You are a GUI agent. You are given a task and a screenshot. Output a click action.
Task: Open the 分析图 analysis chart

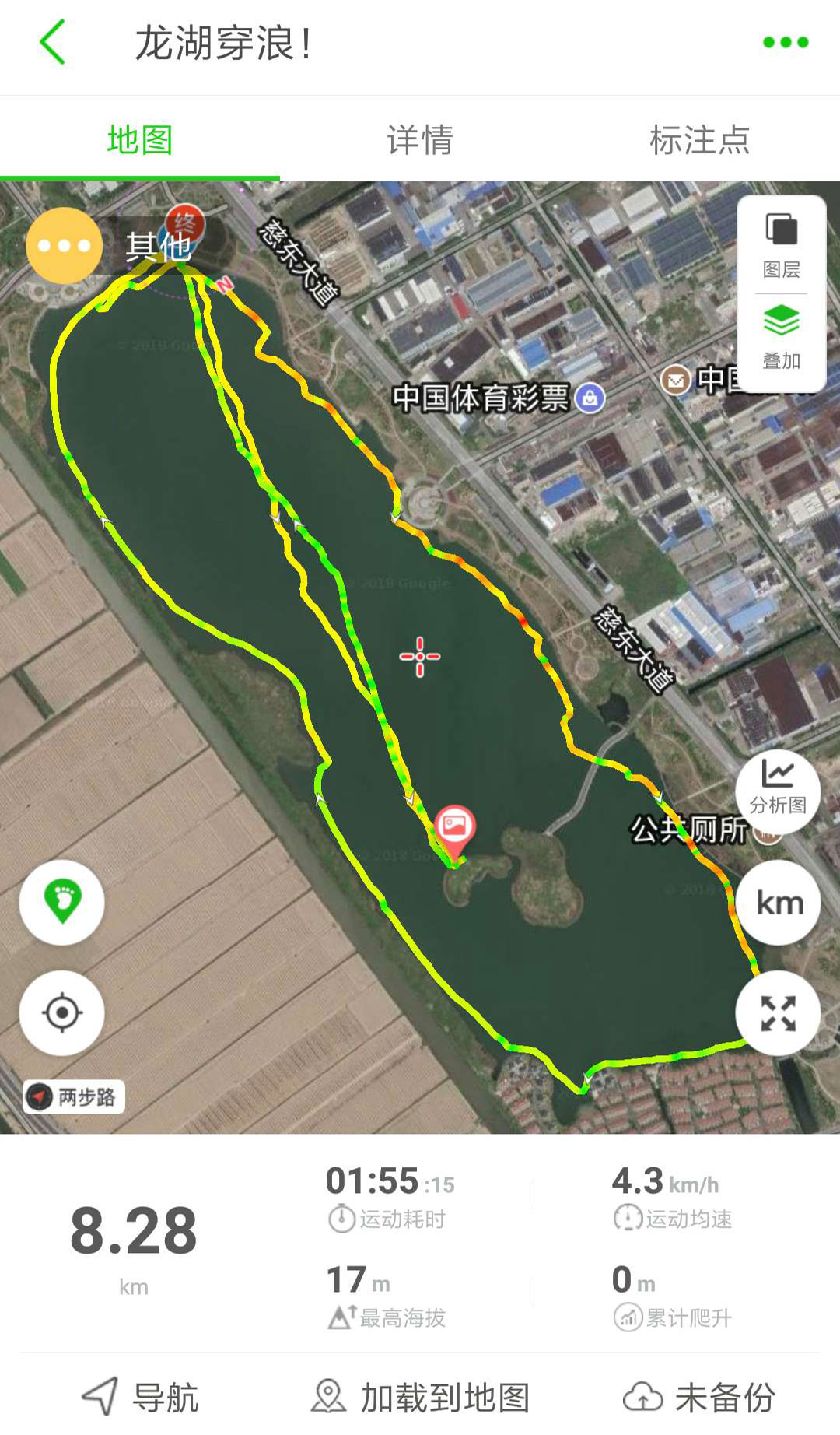(x=778, y=788)
